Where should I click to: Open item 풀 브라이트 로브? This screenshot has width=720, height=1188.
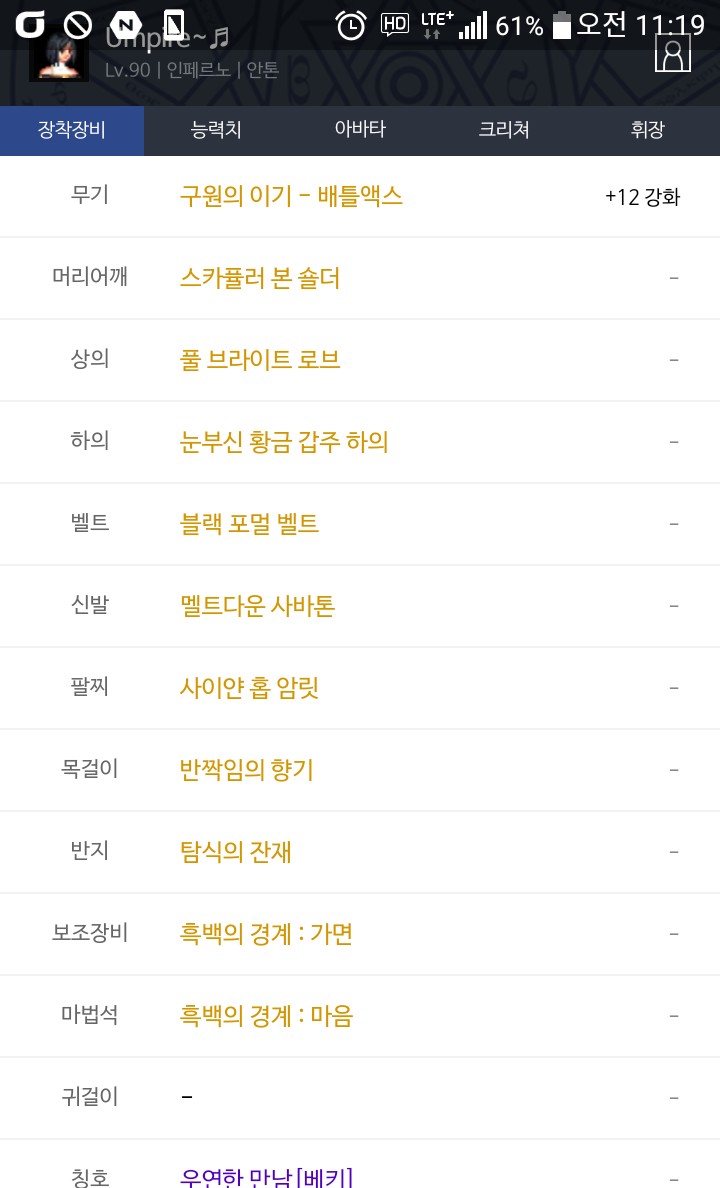[260, 360]
